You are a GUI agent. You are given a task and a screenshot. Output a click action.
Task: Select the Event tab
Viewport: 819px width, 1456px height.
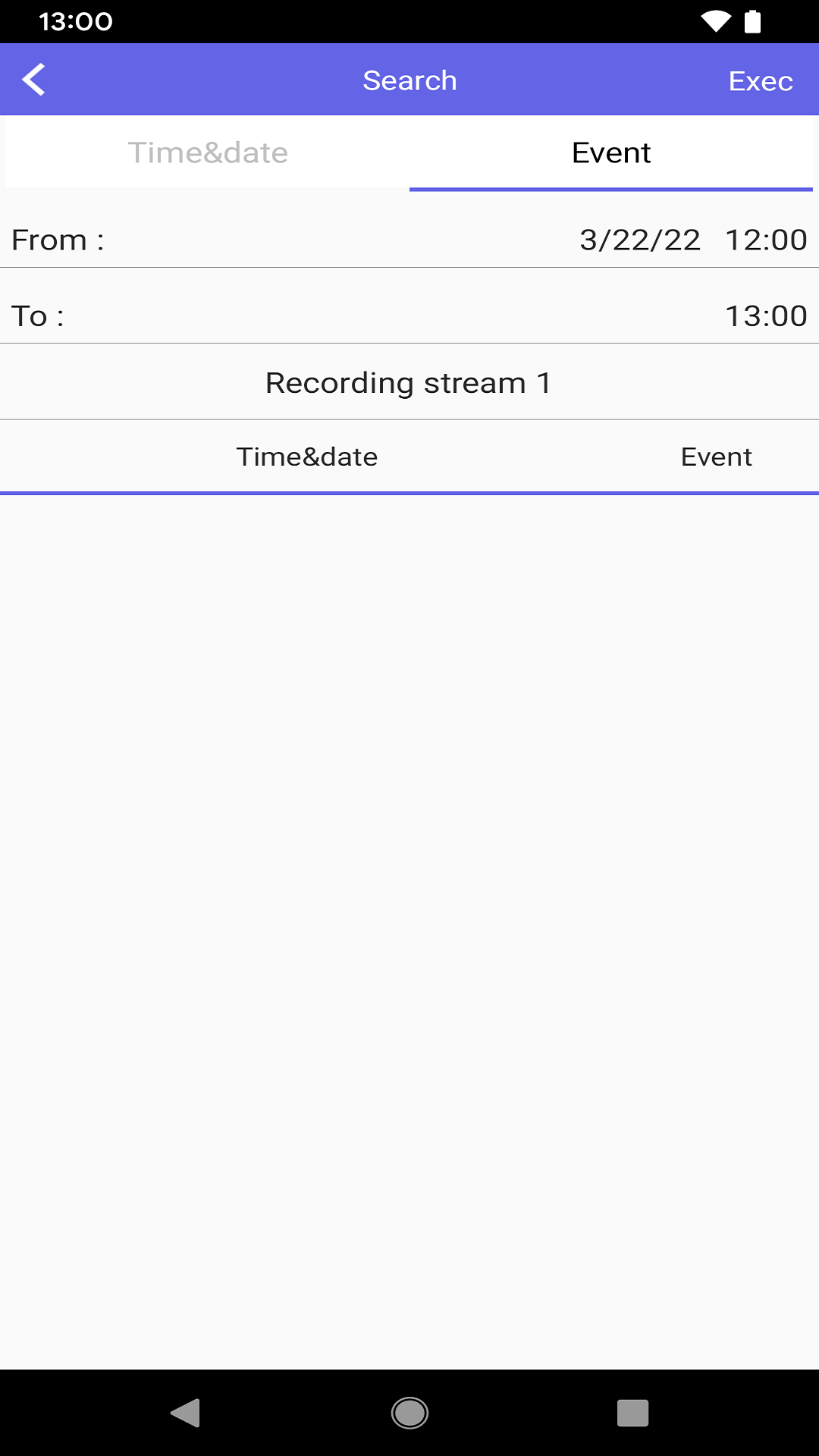[x=610, y=152]
